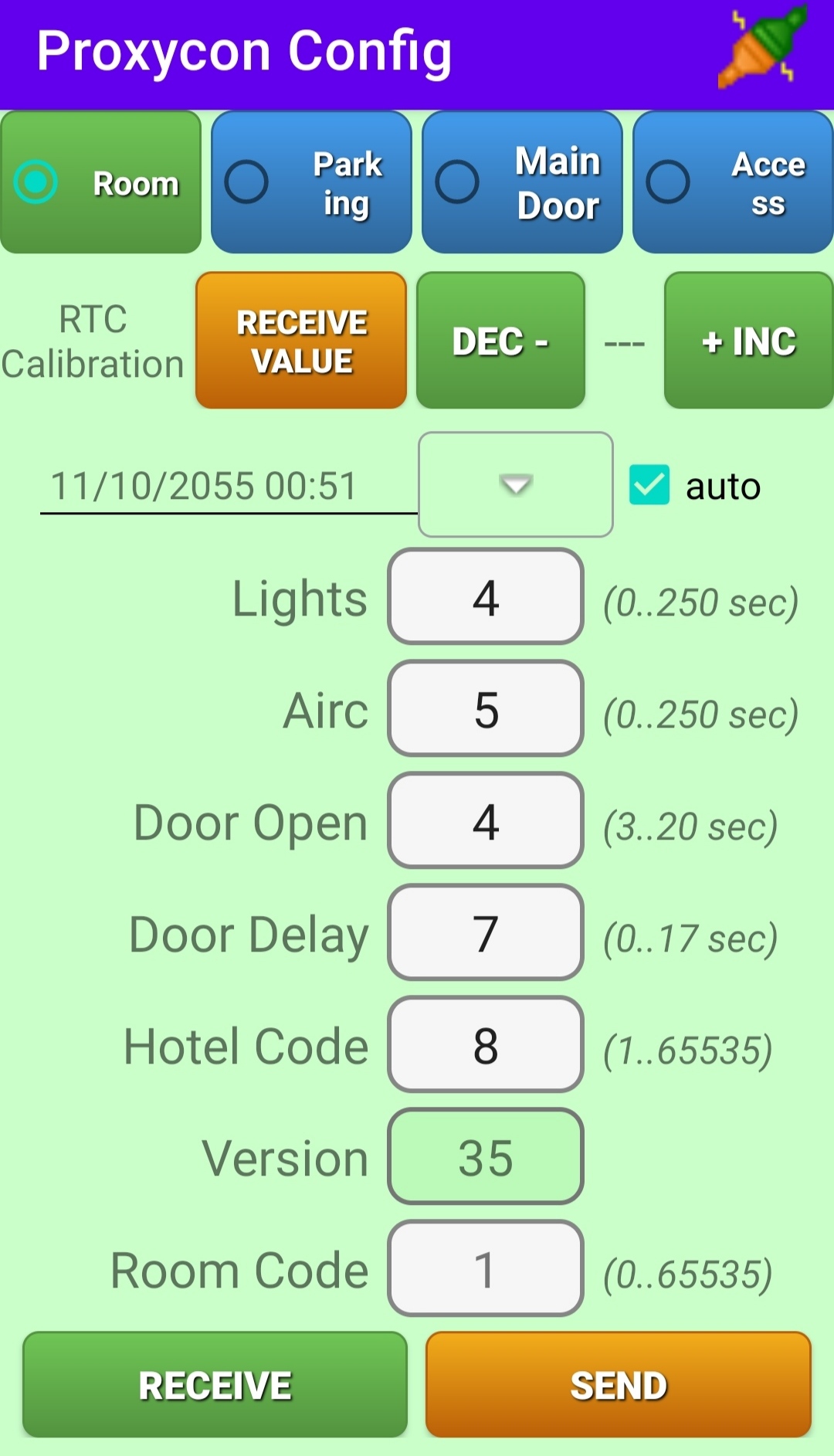
Task: Switch to the Parking option
Action: tap(311, 183)
